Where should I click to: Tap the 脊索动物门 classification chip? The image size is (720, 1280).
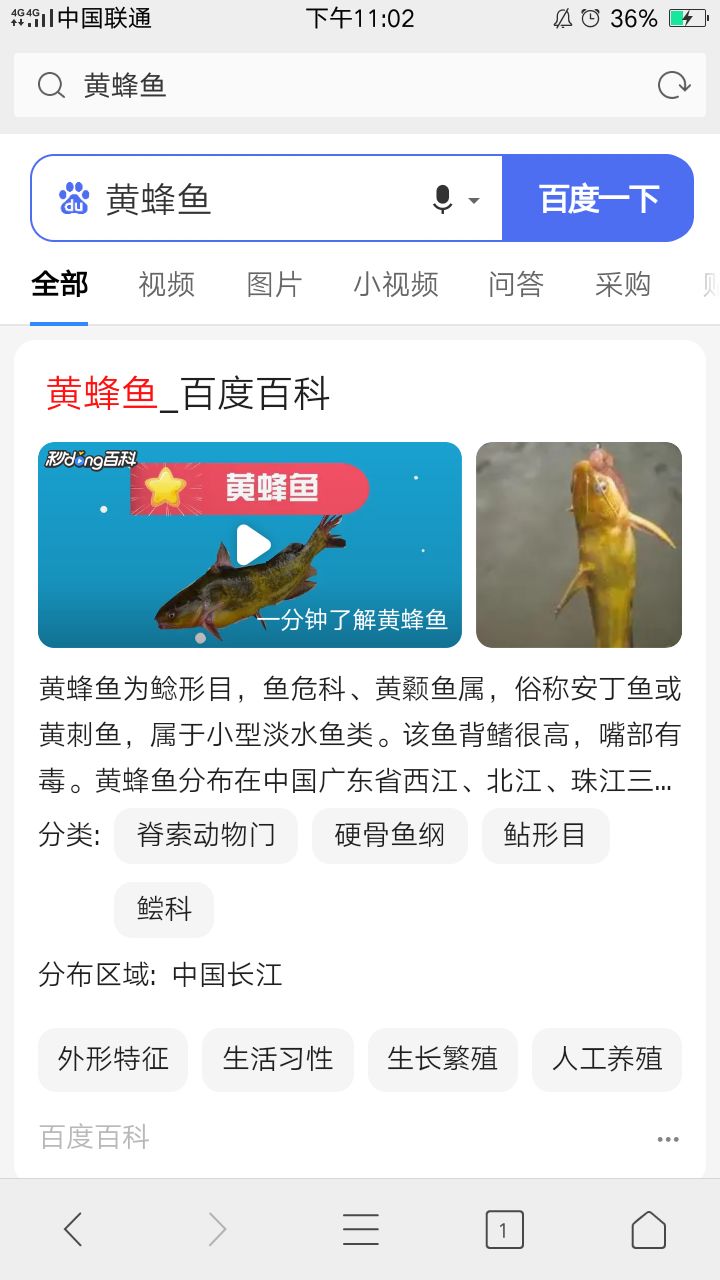pyautogui.click(x=206, y=835)
